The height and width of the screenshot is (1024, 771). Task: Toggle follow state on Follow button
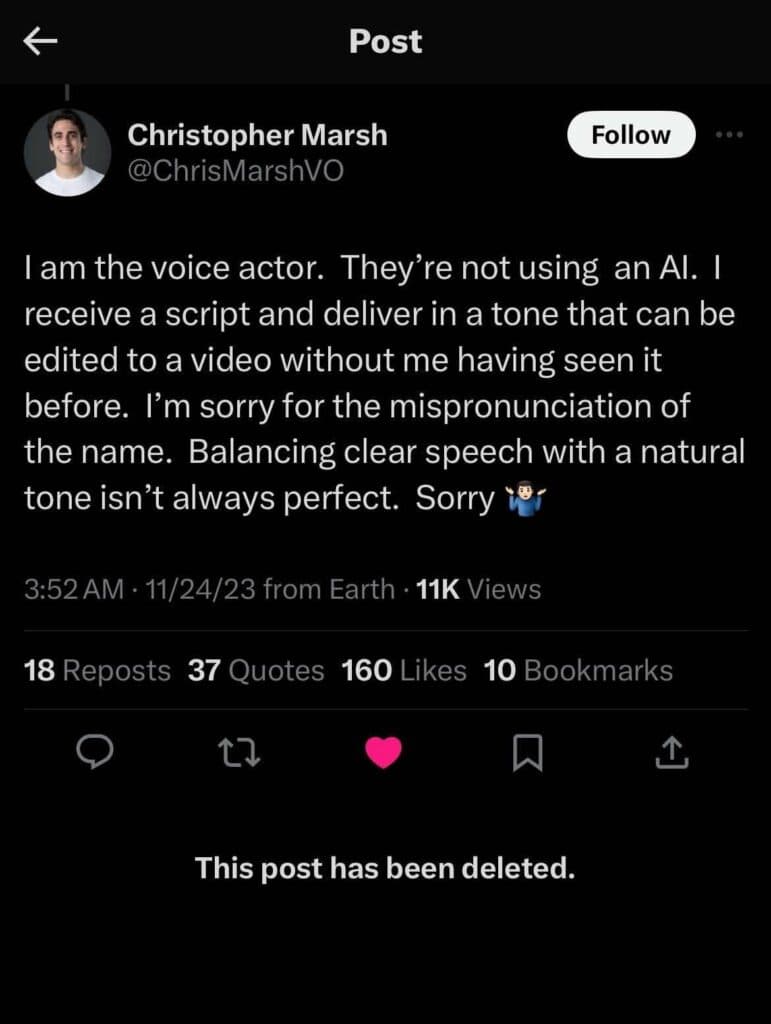click(x=630, y=135)
